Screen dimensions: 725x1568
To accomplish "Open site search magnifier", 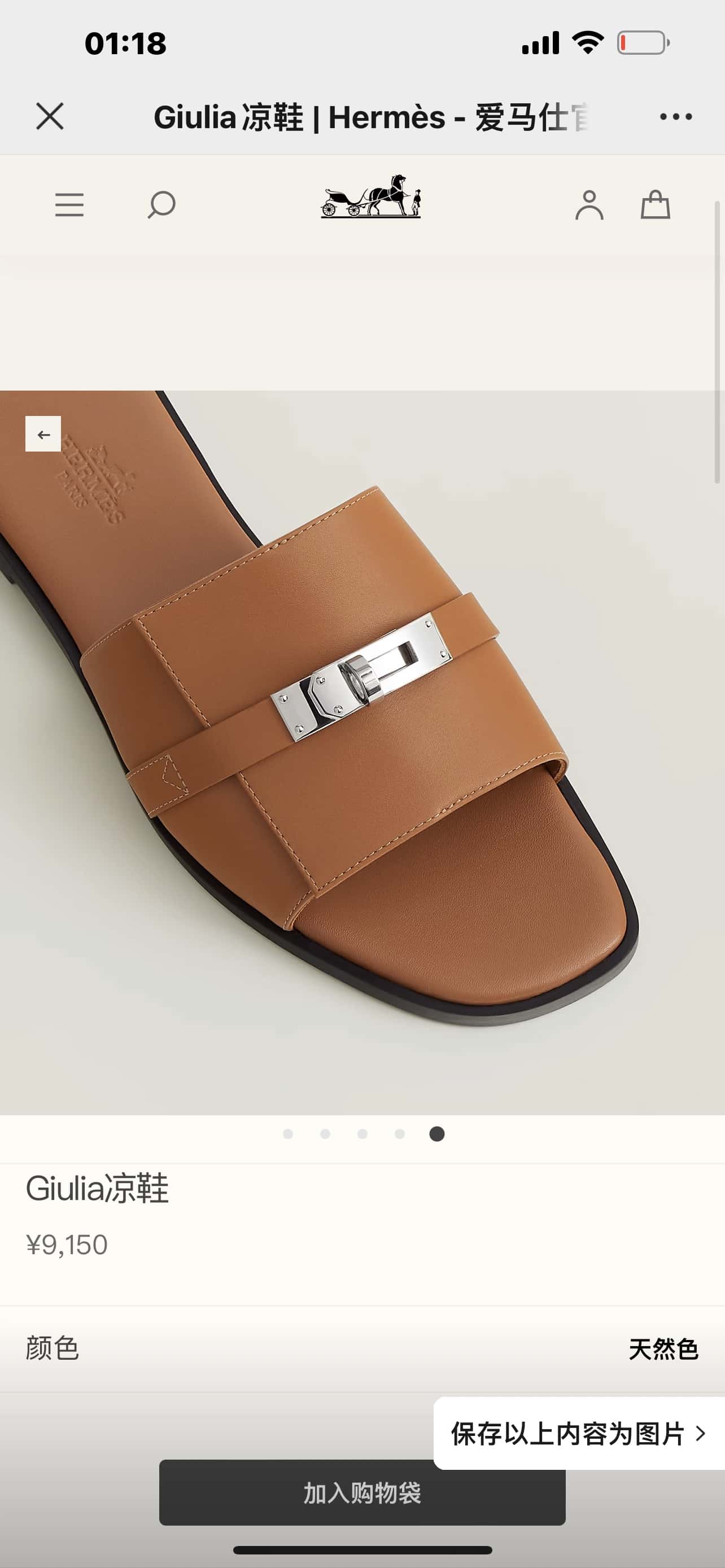I will (161, 204).
